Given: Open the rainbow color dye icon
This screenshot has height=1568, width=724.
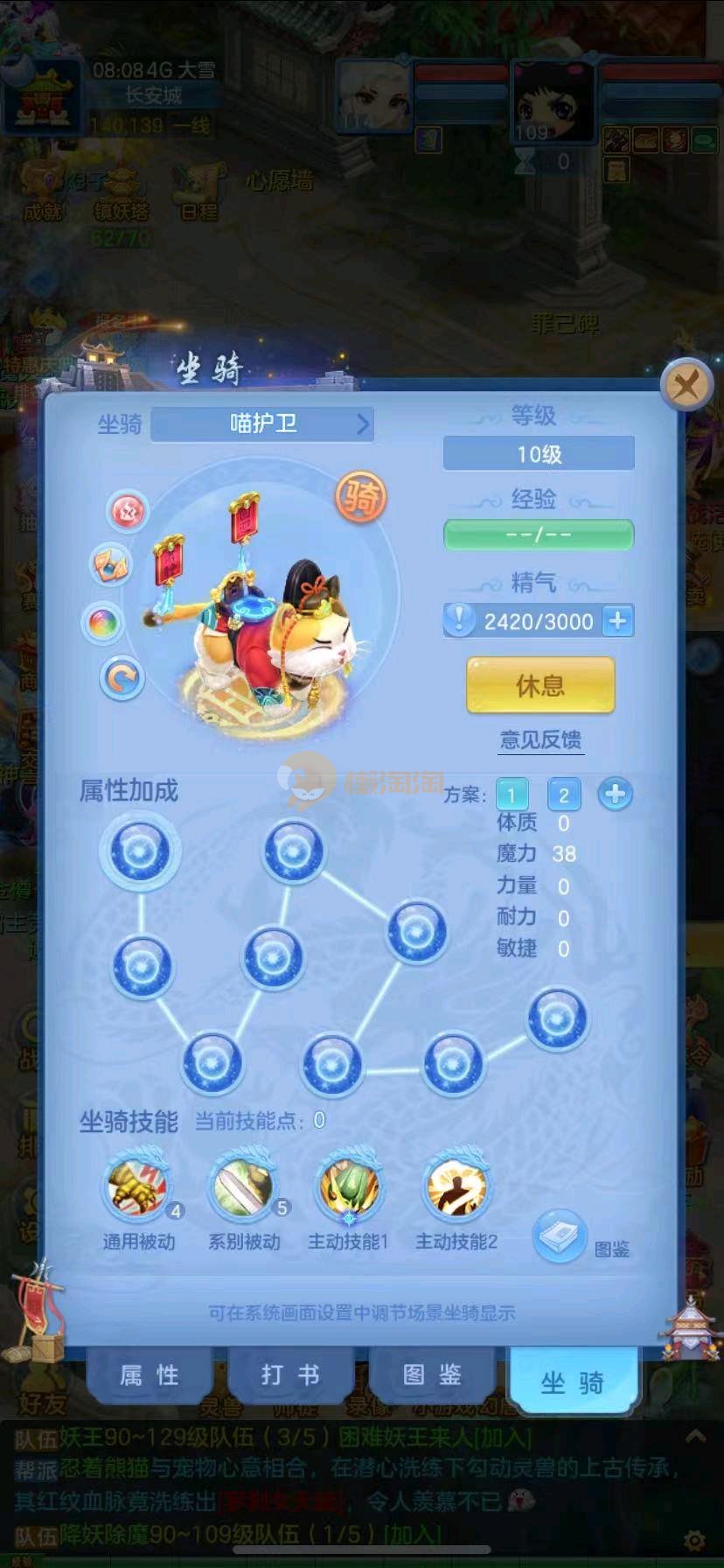Looking at the screenshot, I should point(103,624).
